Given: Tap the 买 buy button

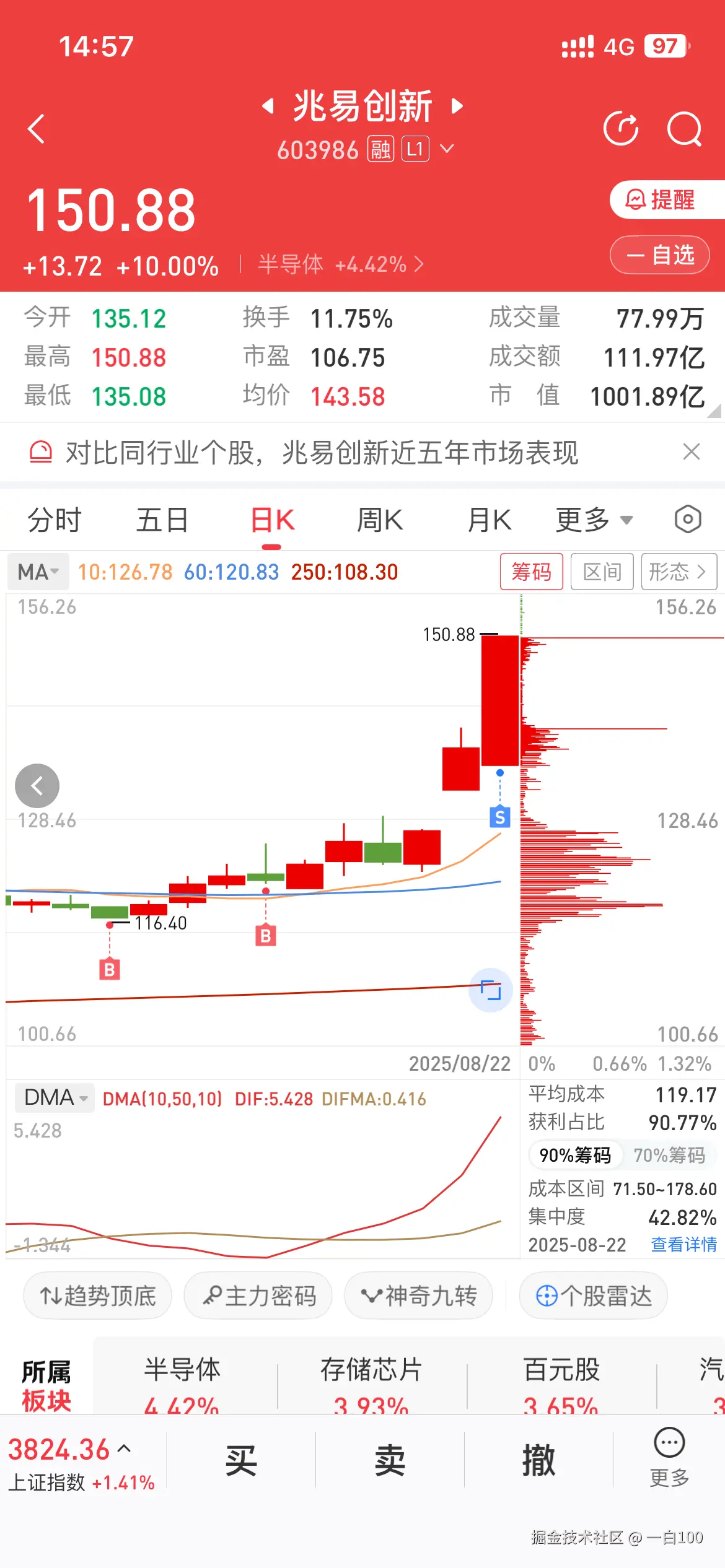Looking at the screenshot, I should (242, 1460).
